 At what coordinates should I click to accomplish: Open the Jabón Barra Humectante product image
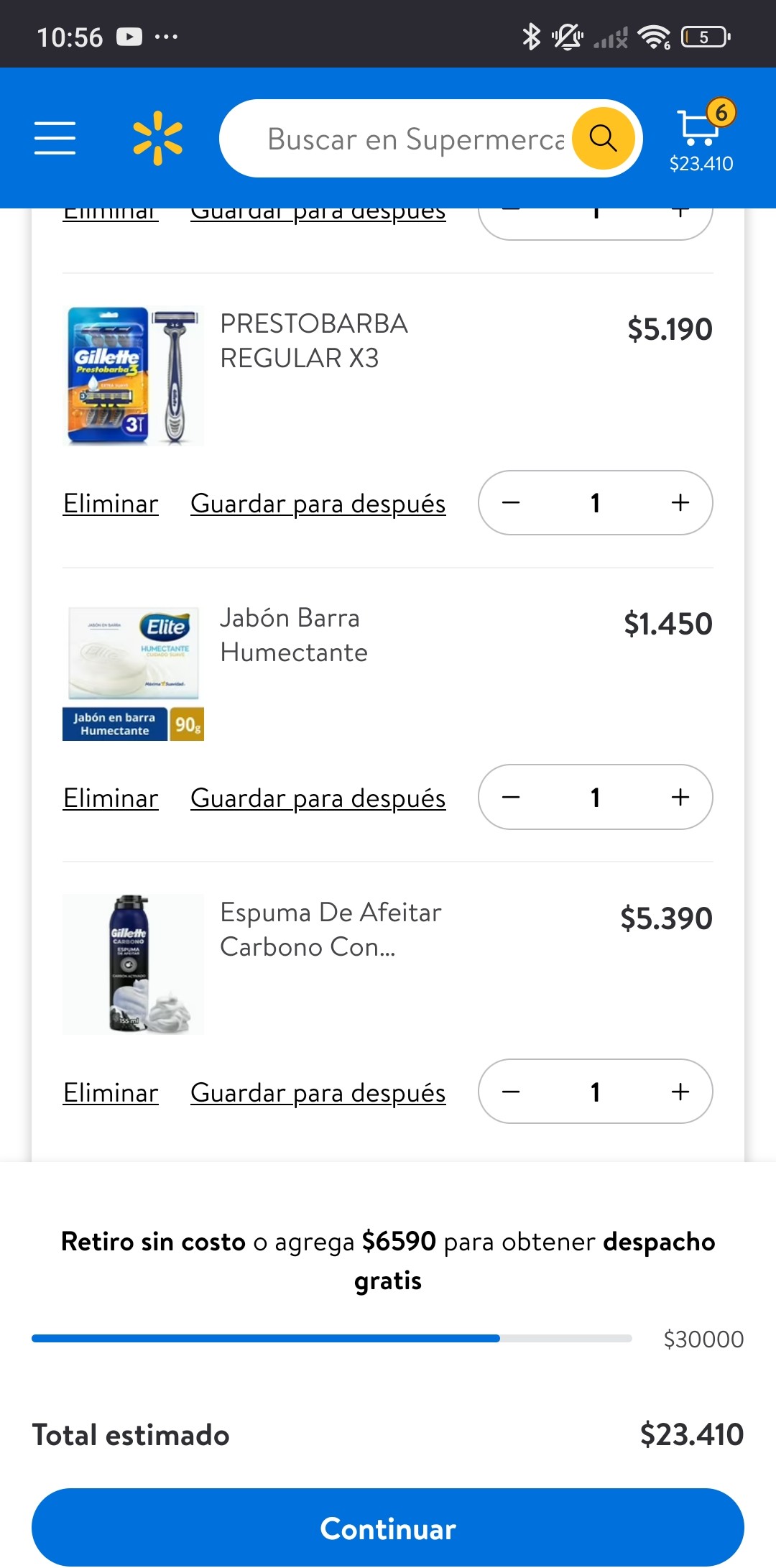coord(133,672)
